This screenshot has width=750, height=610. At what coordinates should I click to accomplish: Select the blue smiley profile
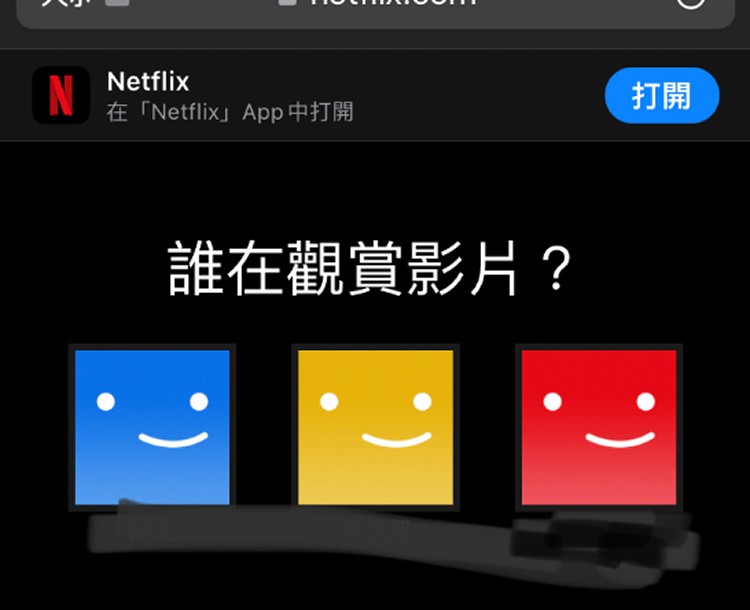(152, 426)
